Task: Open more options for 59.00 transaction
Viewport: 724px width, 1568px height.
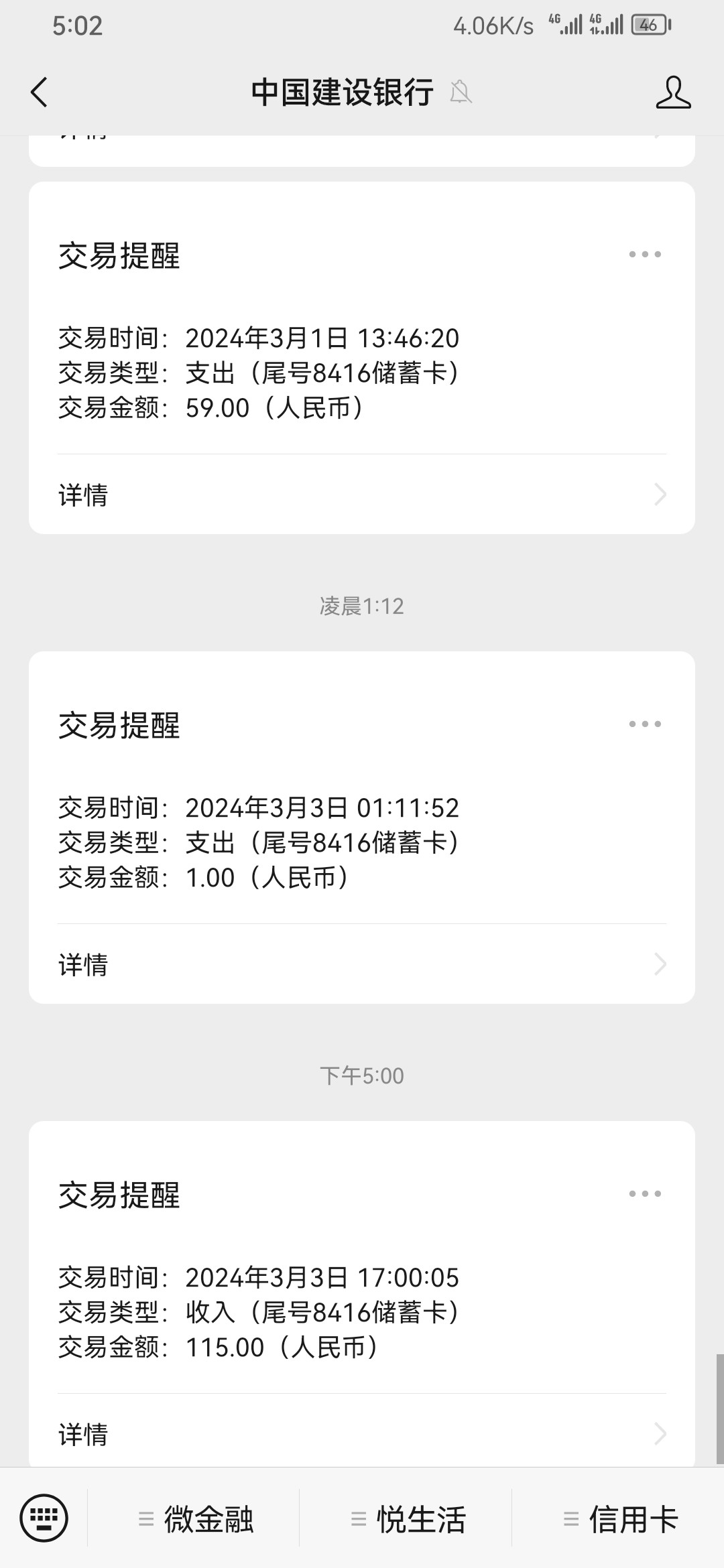Action: point(645,254)
